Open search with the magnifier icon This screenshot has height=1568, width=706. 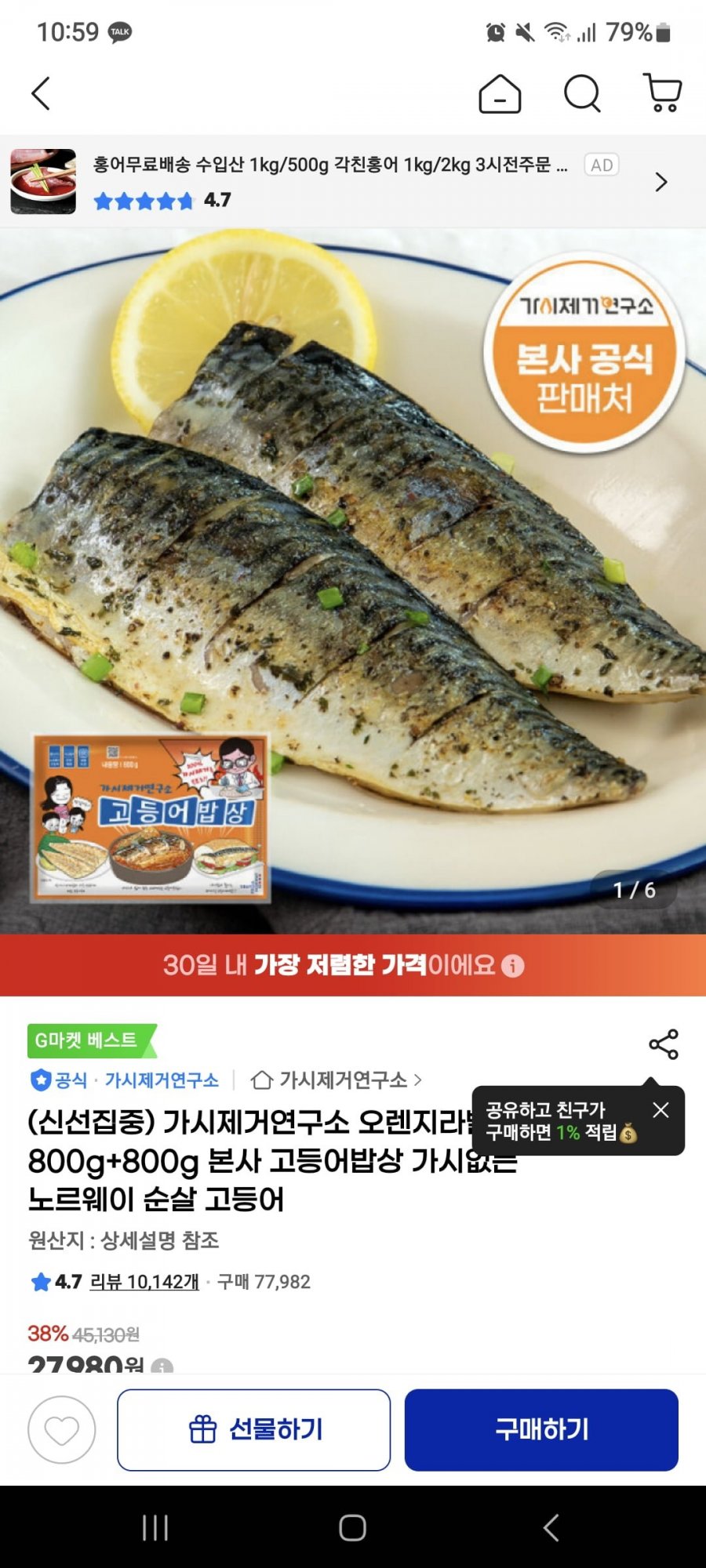[x=582, y=94]
